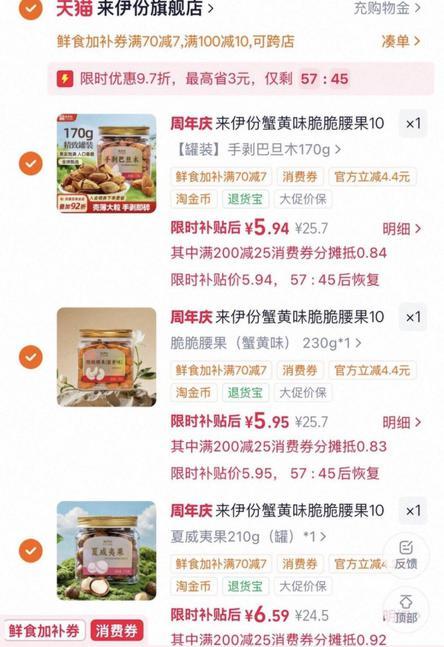This screenshot has height=647, width=444.
Task: Deselect the 夏威夷果210g item checkbox
Action: (31, 550)
